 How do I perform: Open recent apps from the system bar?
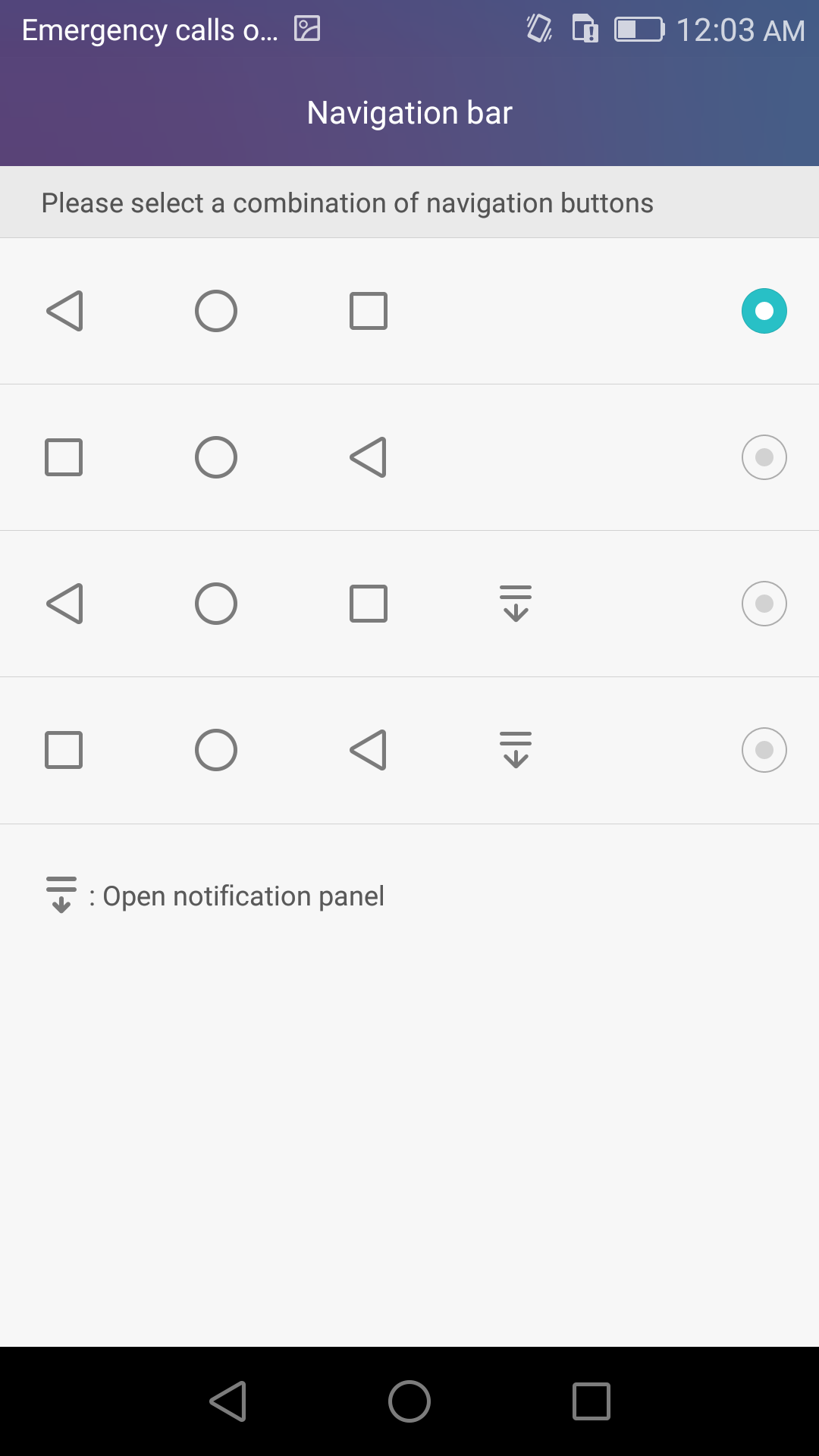(x=591, y=1401)
